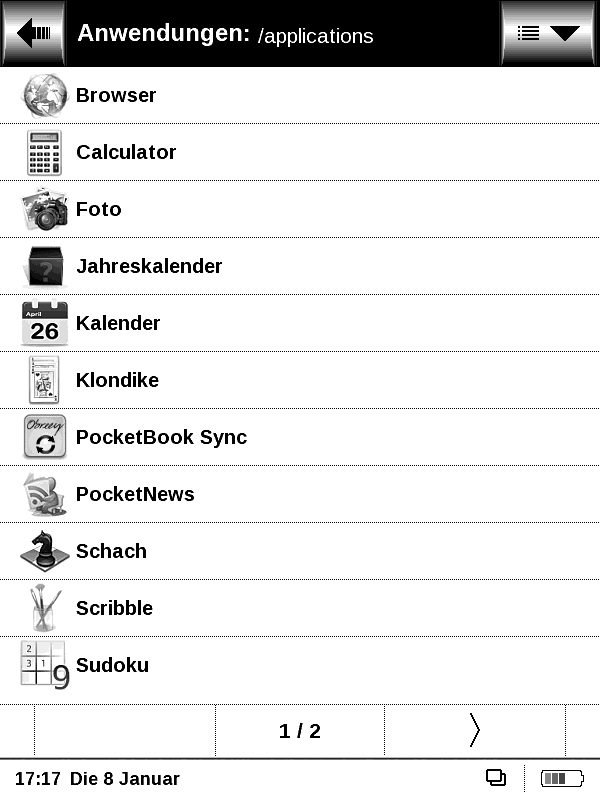Open the Scribble drawing app
Viewport: 600px width, 800px height.
[x=114, y=609]
